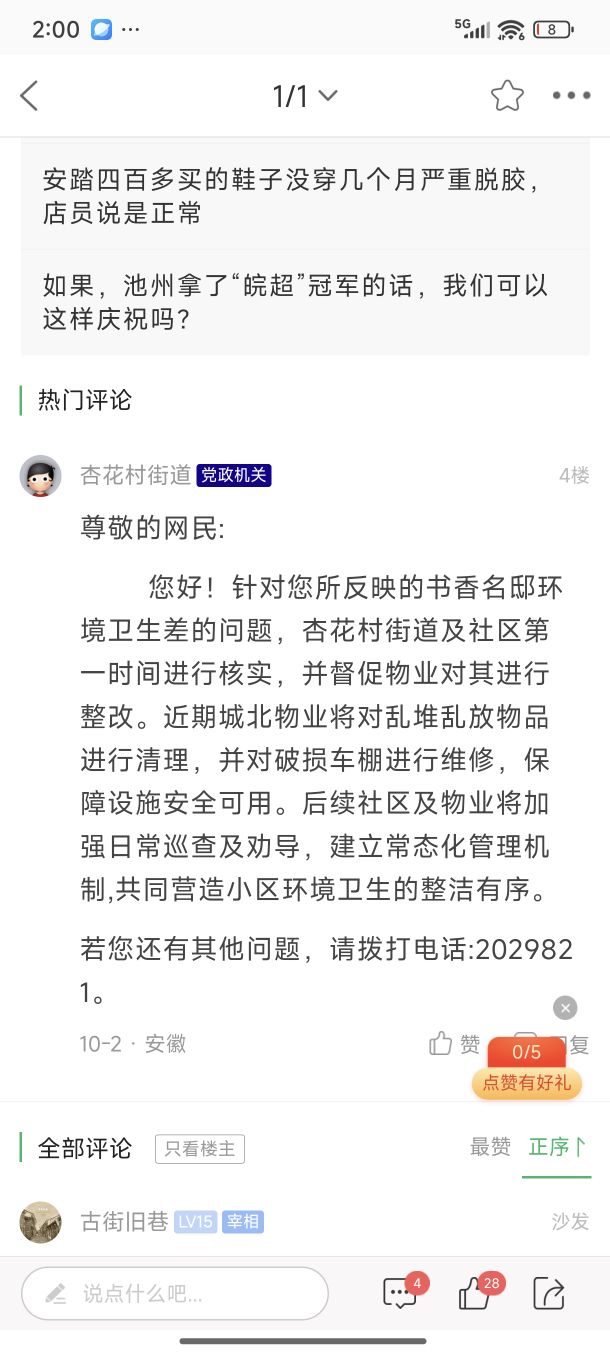Add this thread to favorites
610x1356 pixels.
[507, 96]
